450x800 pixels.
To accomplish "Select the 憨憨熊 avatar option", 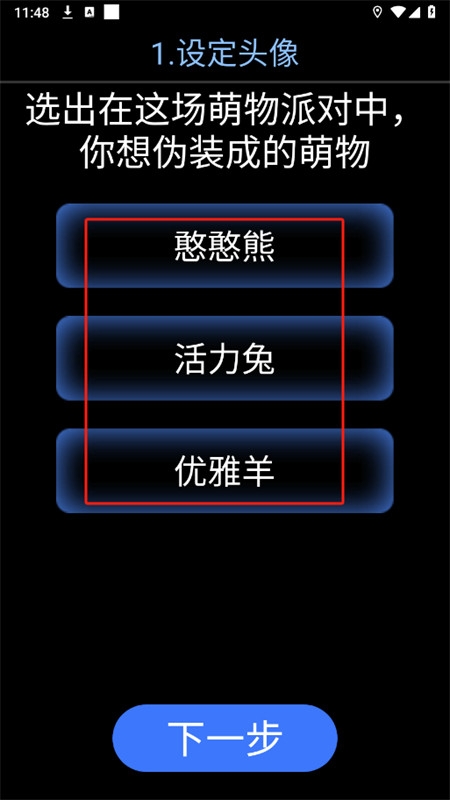I will (x=224, y=246).
